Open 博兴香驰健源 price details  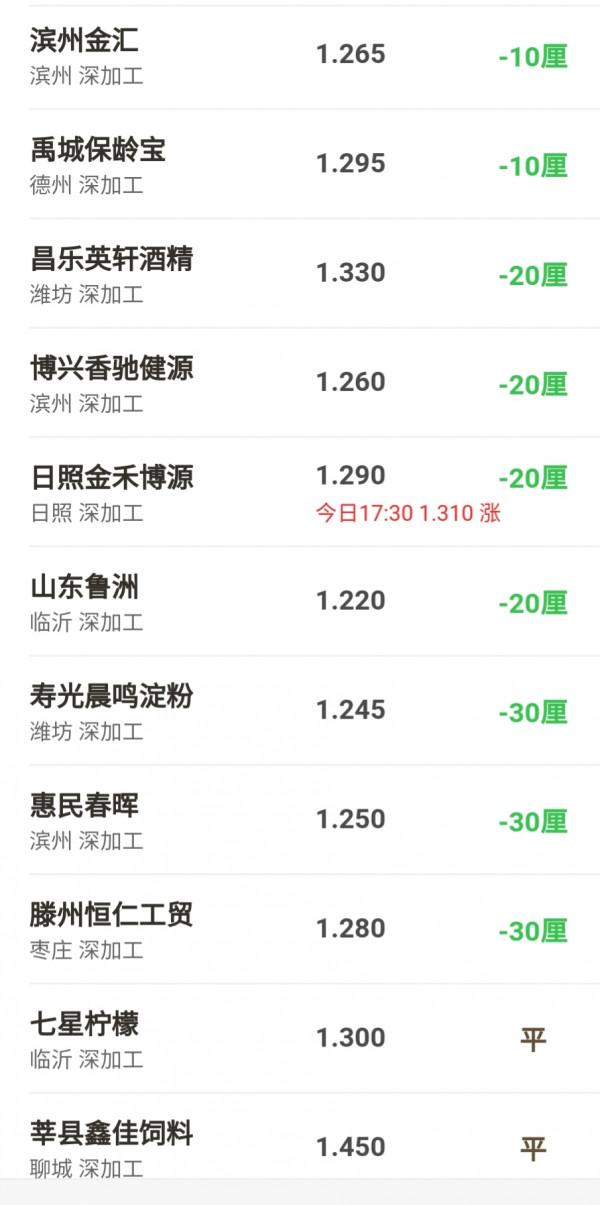click(300, 383)
